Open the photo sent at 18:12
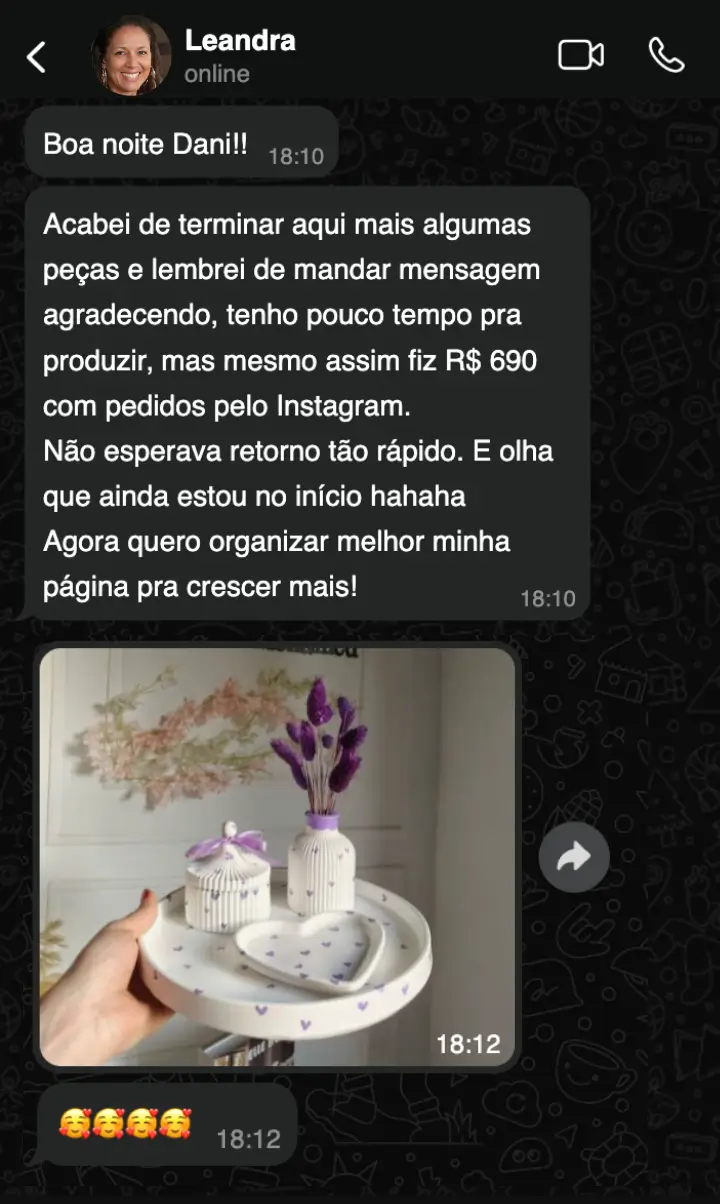The height and width of the screenshot is (1204, 720). coord(277,856)
